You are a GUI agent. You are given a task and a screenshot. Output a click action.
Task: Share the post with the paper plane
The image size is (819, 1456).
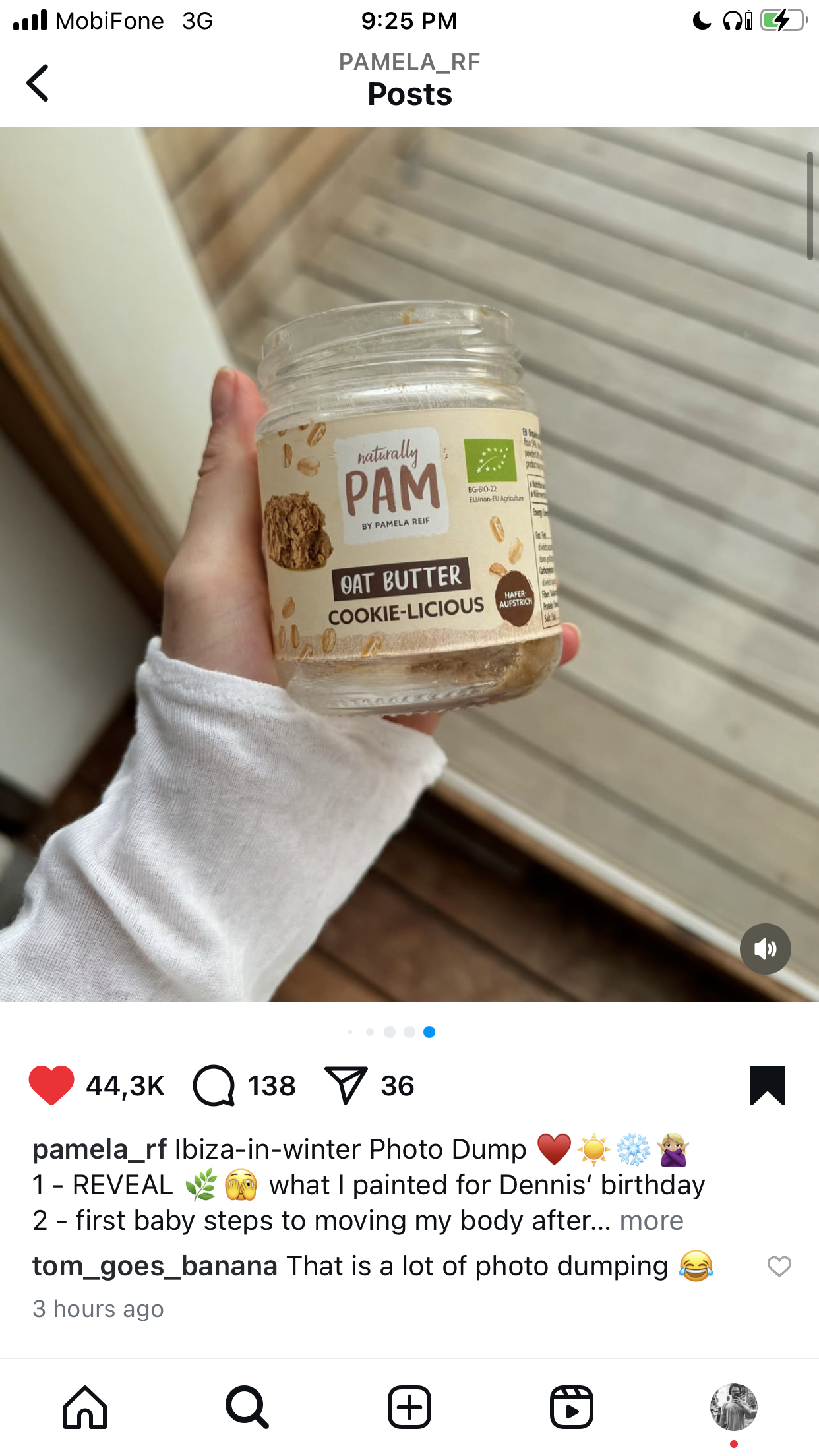346,1085
